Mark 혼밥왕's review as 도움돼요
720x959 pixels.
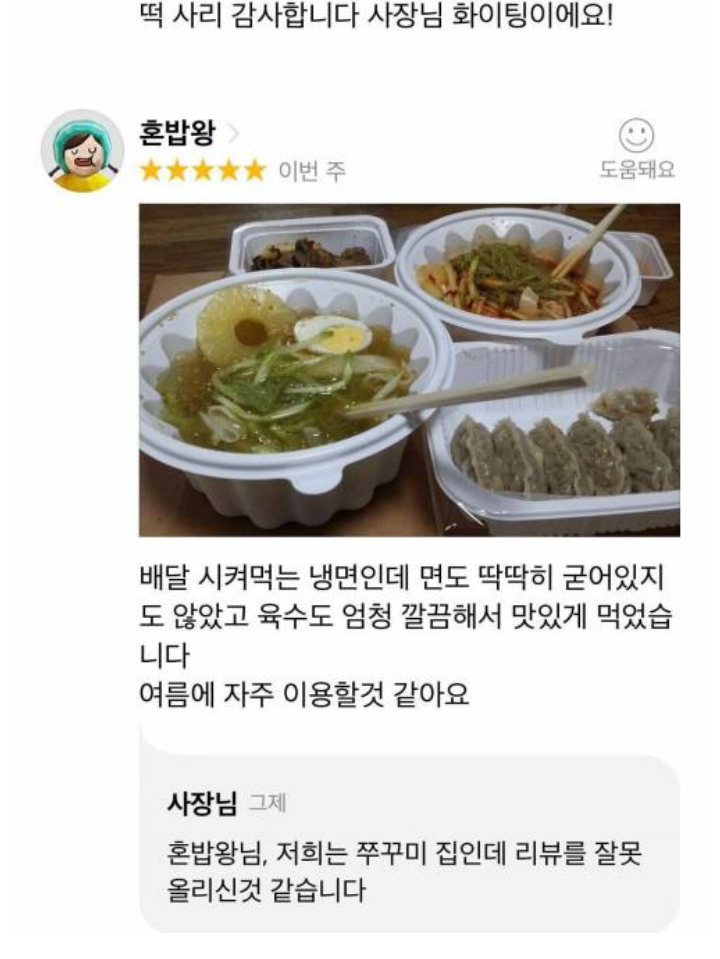click(637, 148)
